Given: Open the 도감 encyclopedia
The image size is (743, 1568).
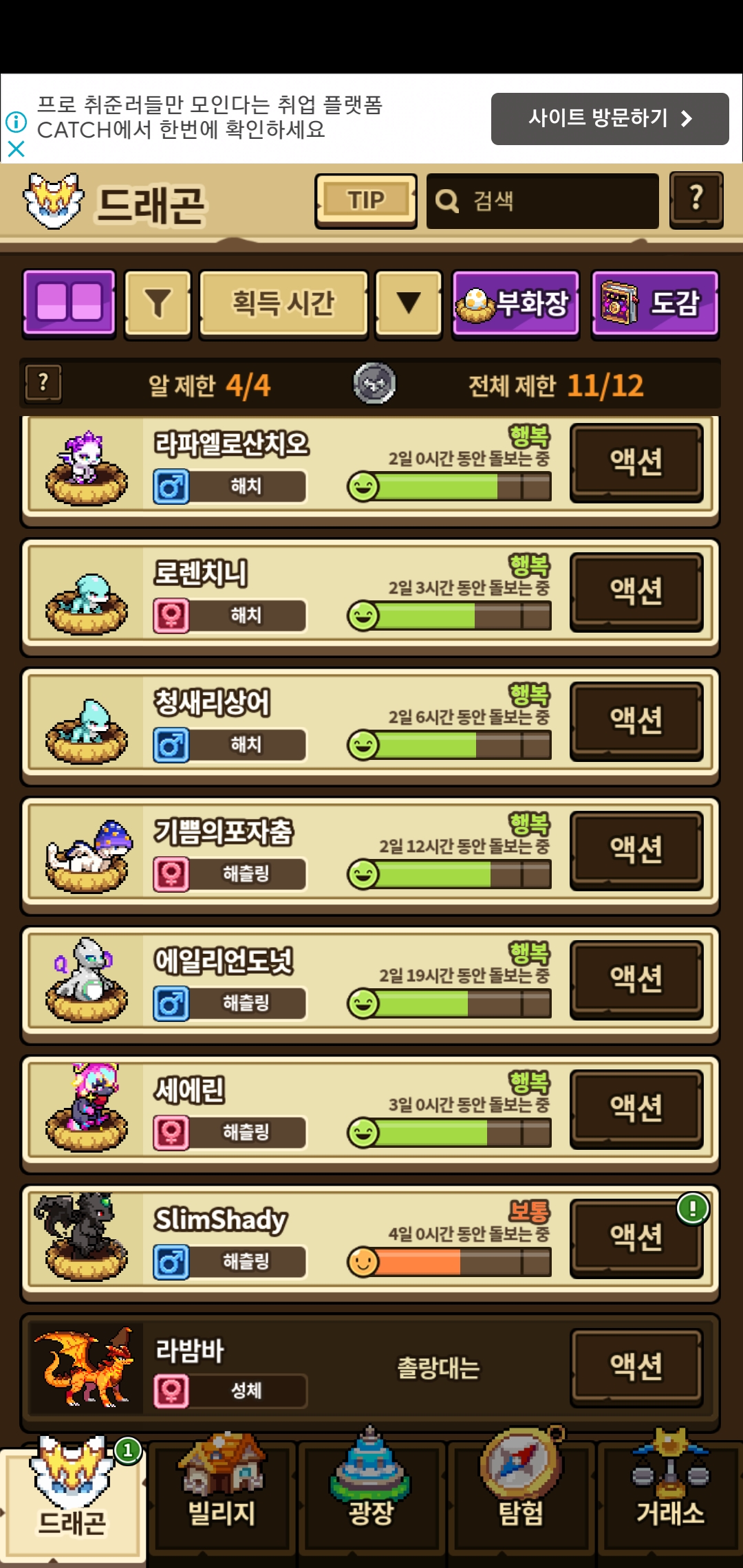Looking at the screenshot, I should (x=655, y=303).
